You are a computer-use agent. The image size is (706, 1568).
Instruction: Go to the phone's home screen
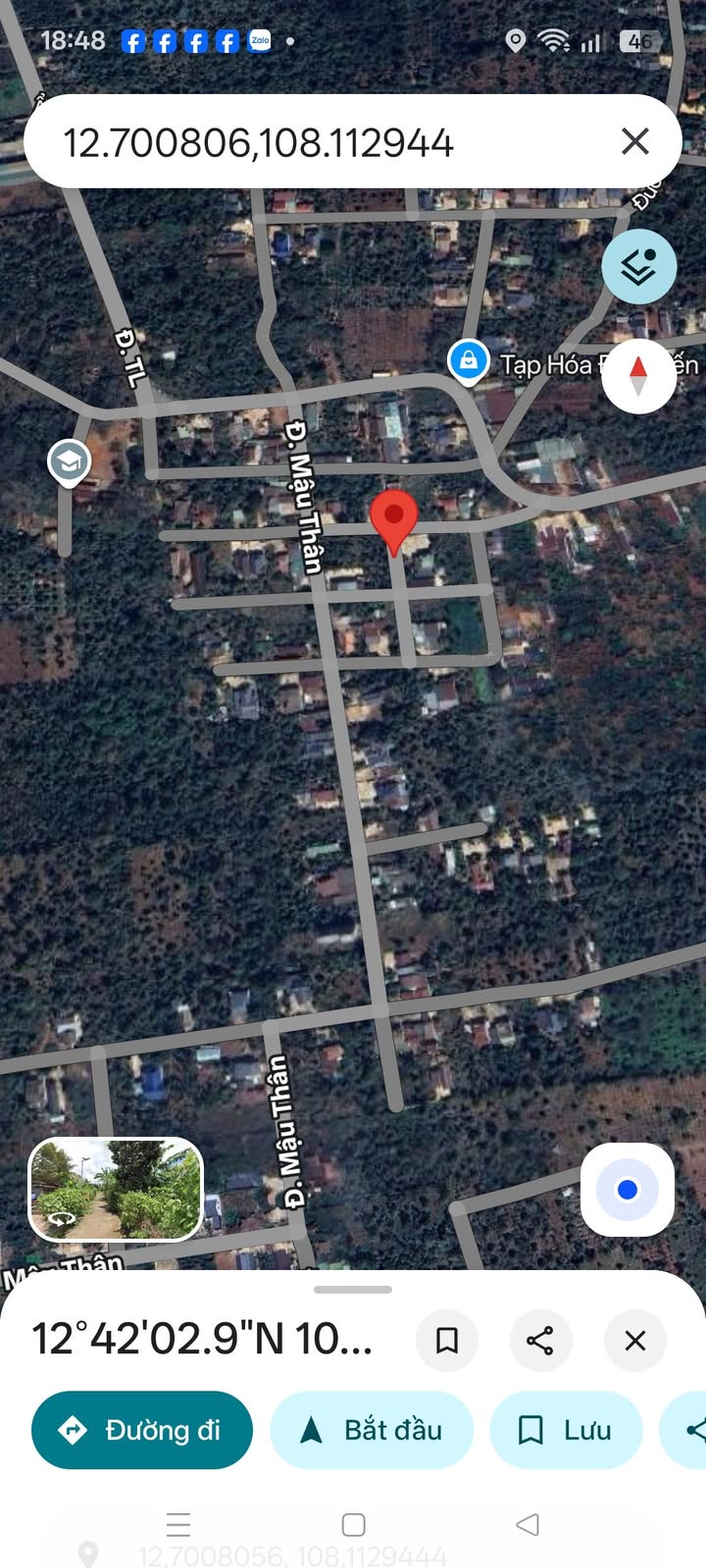pyautogui.click(x=354, y=1524)
